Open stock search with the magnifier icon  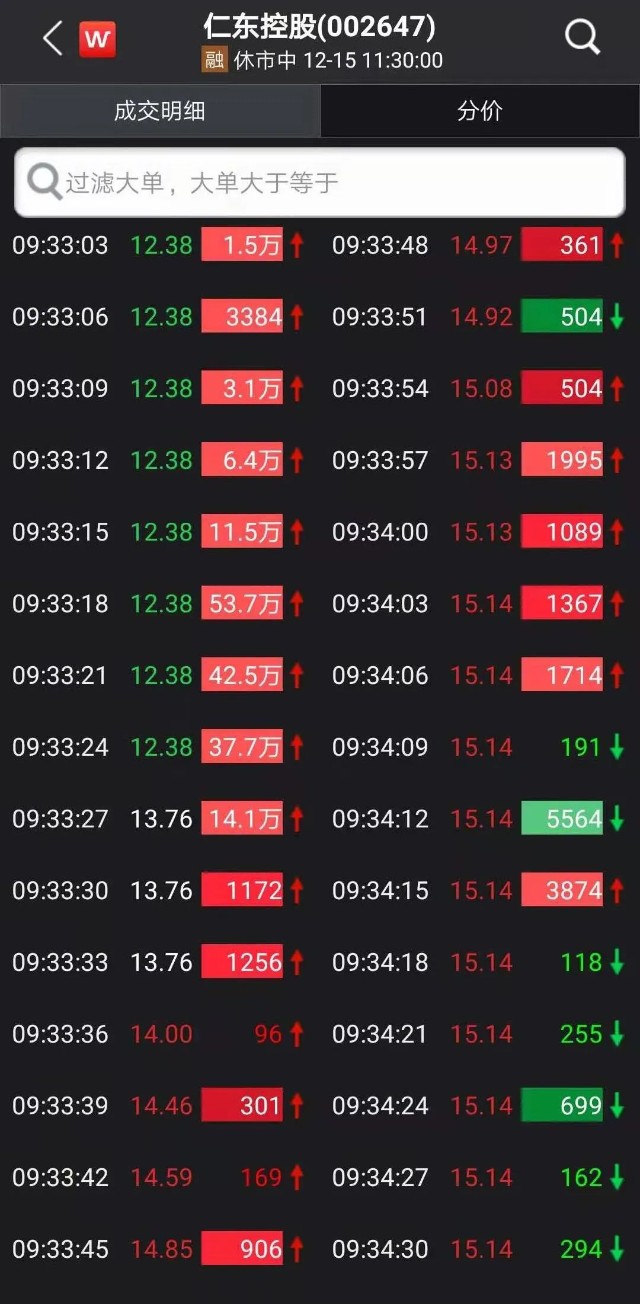pos(582,38)
